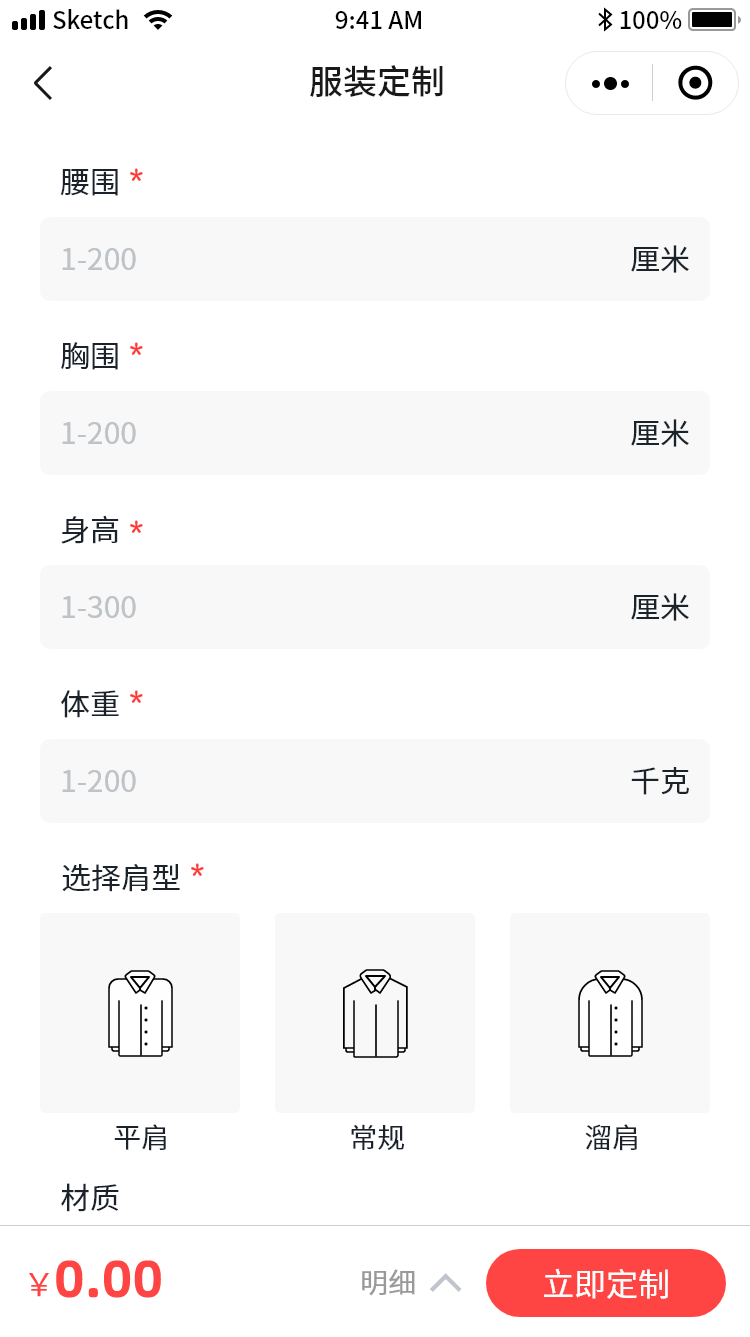The height and width of the screenshot is (1337, 750).
Task: Tap the 立即定制 button
Action: [x=606, y=1283]
